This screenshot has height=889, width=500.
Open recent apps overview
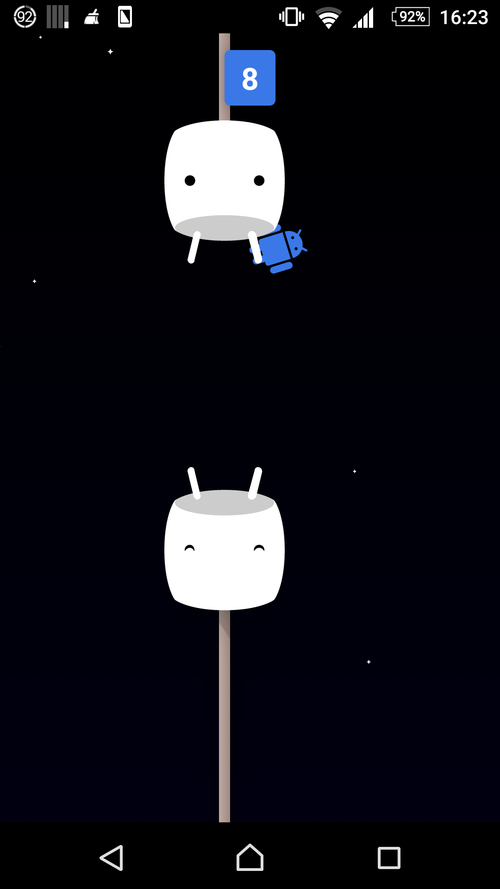pos(389,858)
